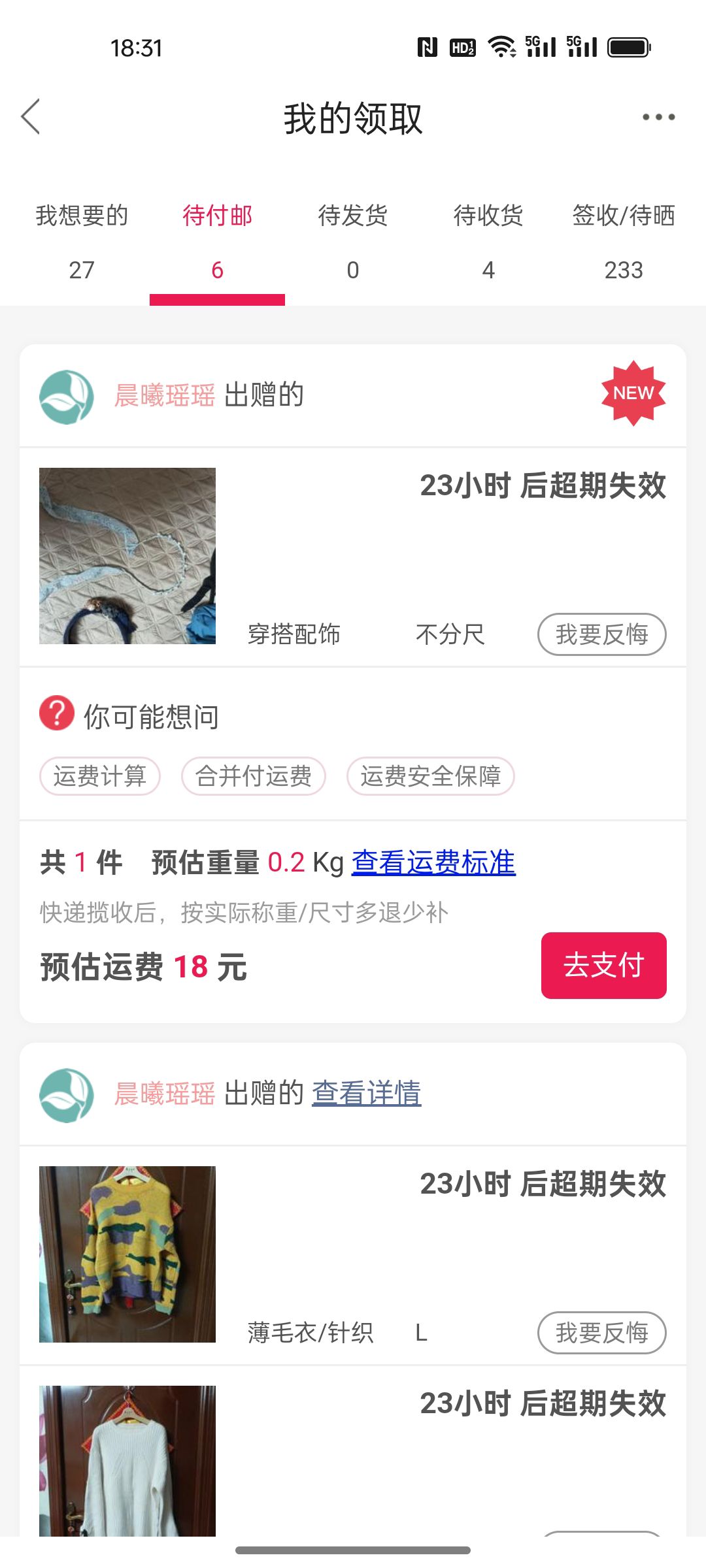Switch to the 我想要的 tab

82,242
